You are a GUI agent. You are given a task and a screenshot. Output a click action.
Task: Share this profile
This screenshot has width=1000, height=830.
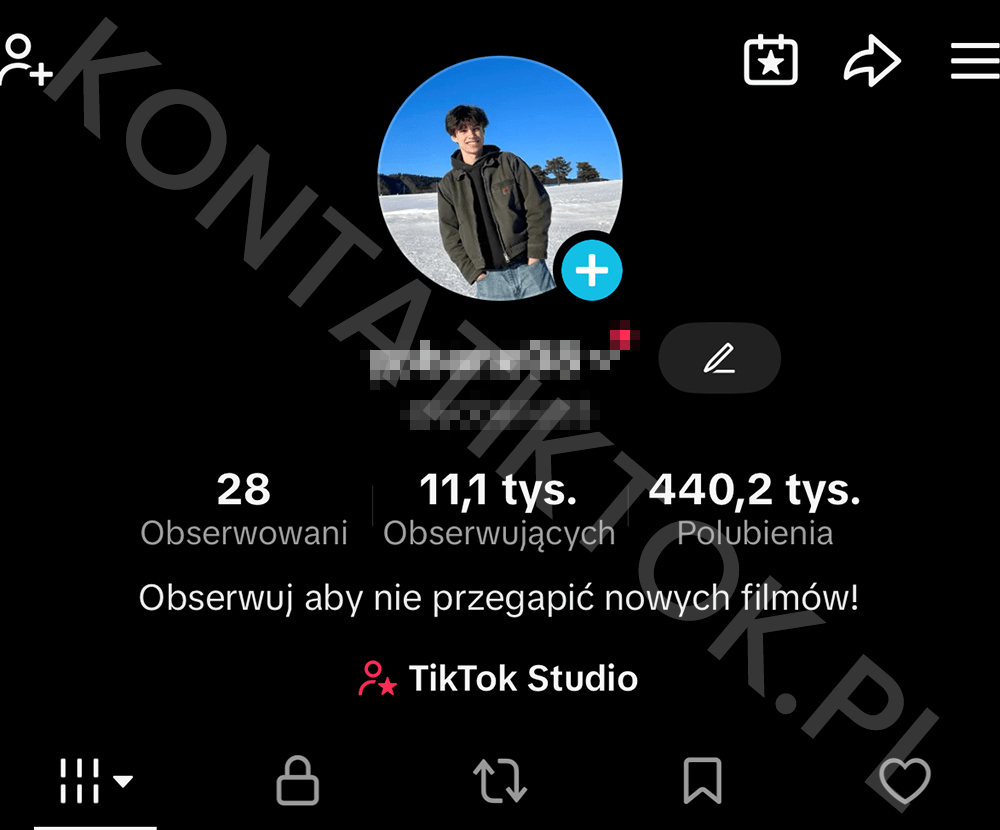[x=872, y=62]
